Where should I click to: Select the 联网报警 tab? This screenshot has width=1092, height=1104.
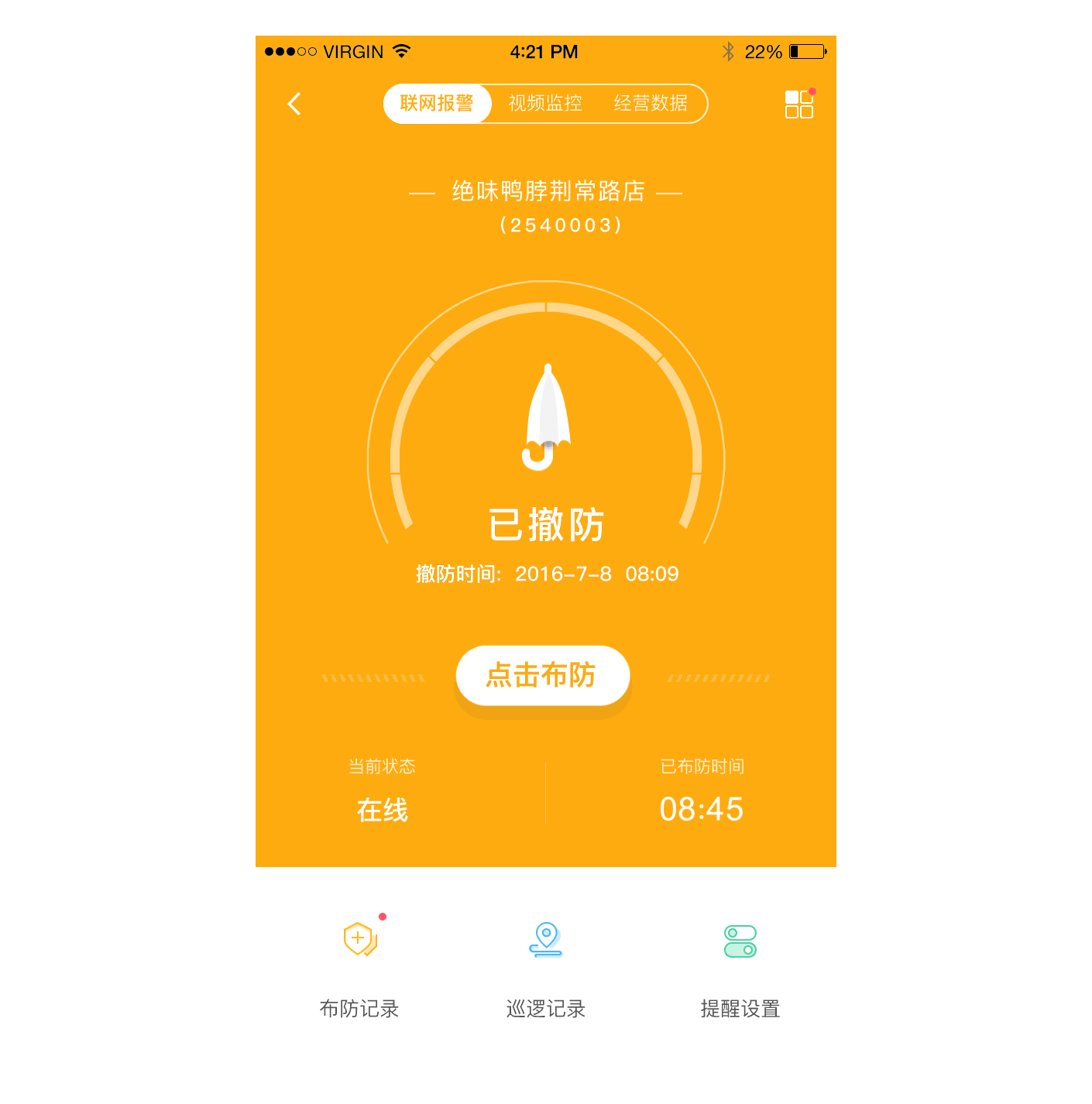pyautogui.click(x=437, y=104)
